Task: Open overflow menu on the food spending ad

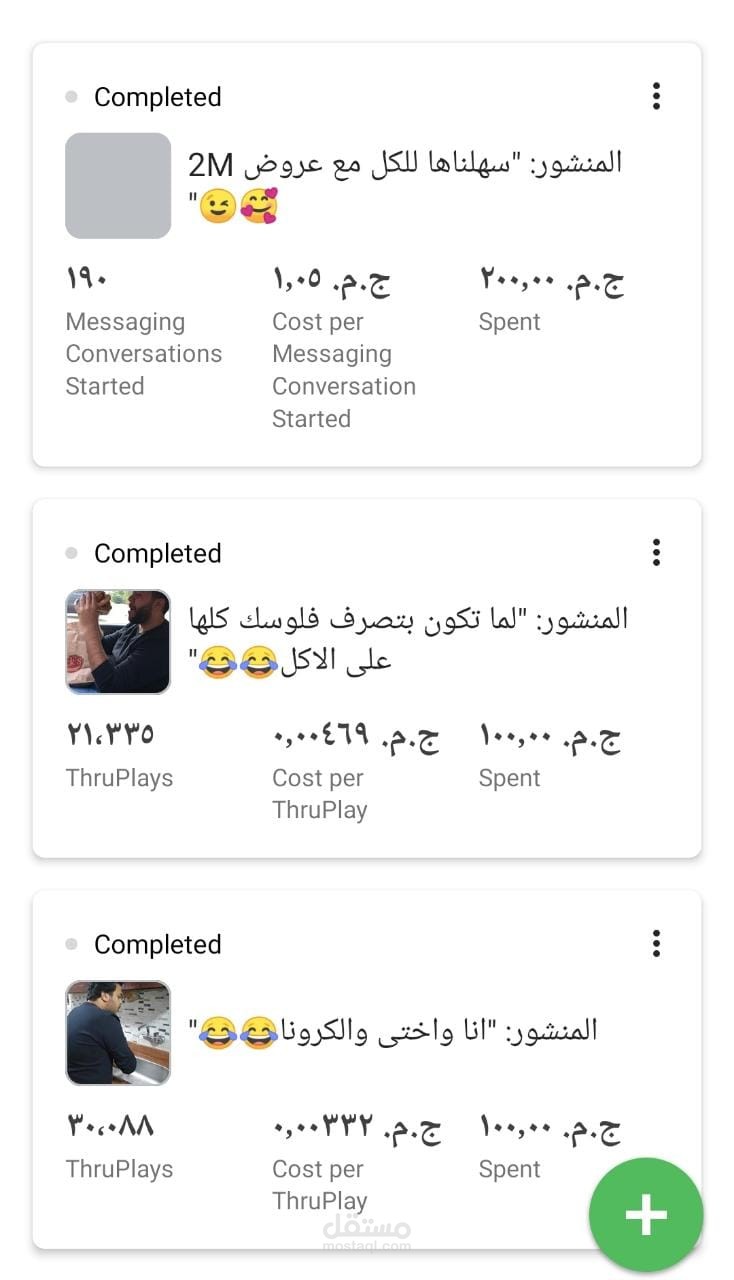Action: pyautogui.click(x=656, y=552)
